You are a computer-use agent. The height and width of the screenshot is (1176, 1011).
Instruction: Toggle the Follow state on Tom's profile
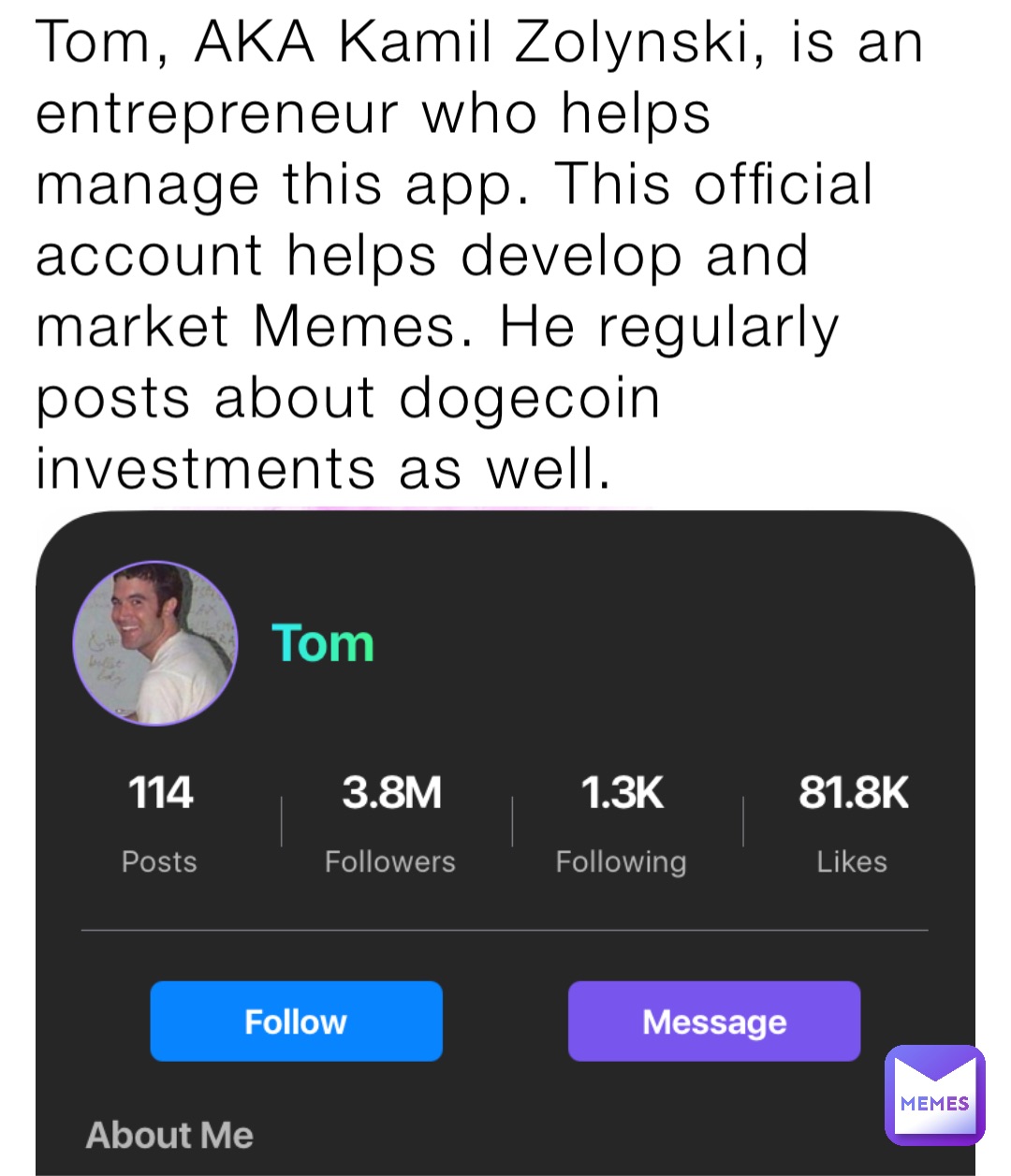pyautogui.click(x=296, y=1021)
